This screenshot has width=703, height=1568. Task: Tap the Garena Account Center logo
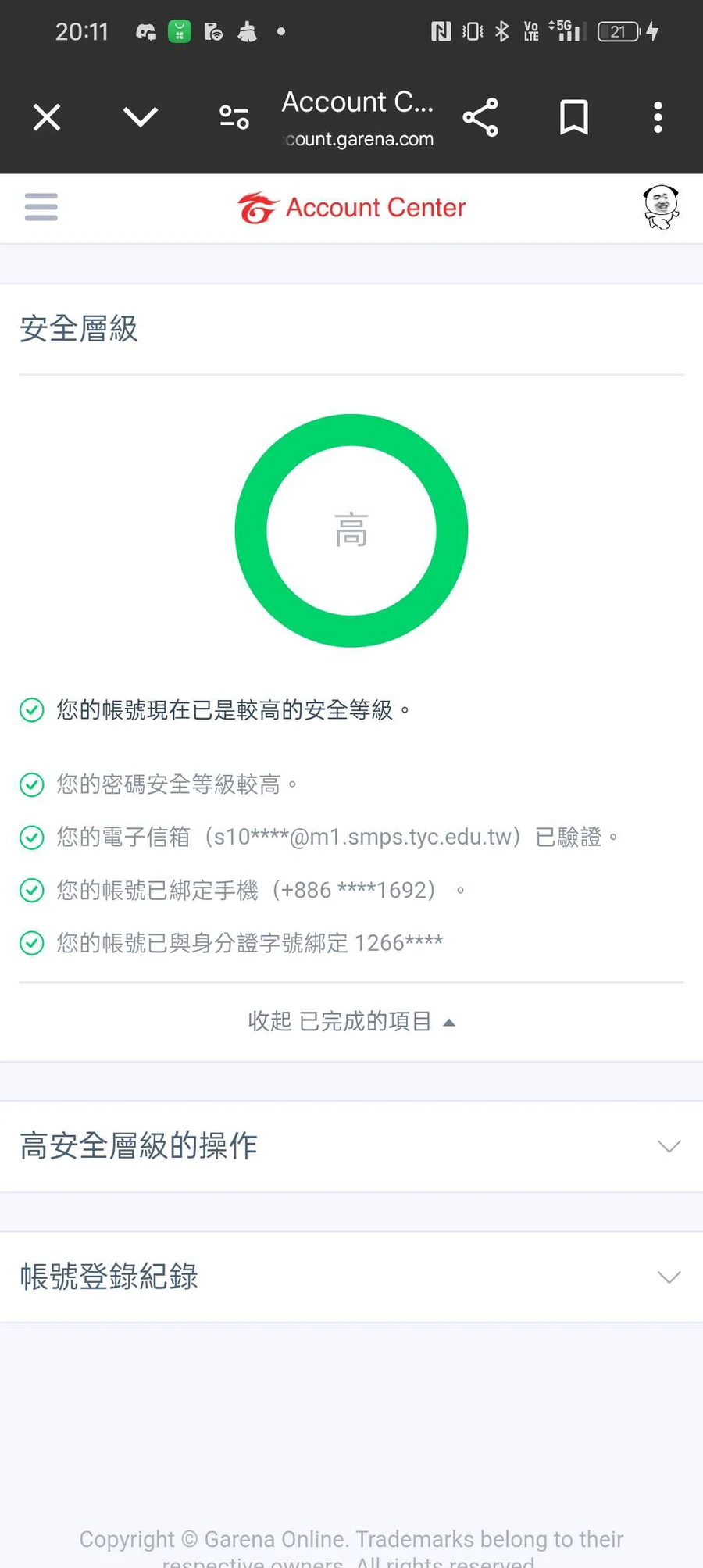coord(351,208)
